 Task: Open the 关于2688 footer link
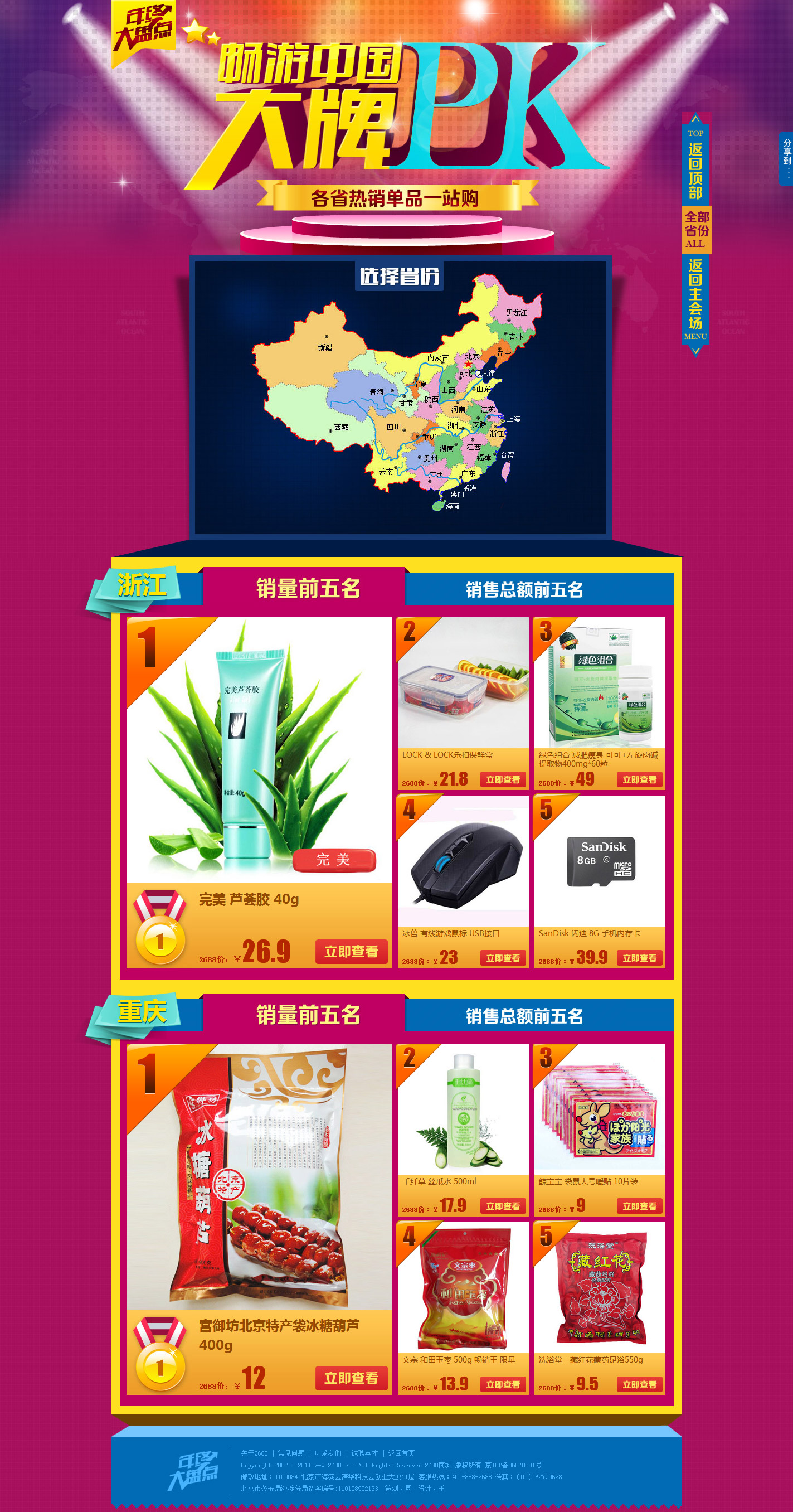pyautogui.click(x=254, y=1453)
